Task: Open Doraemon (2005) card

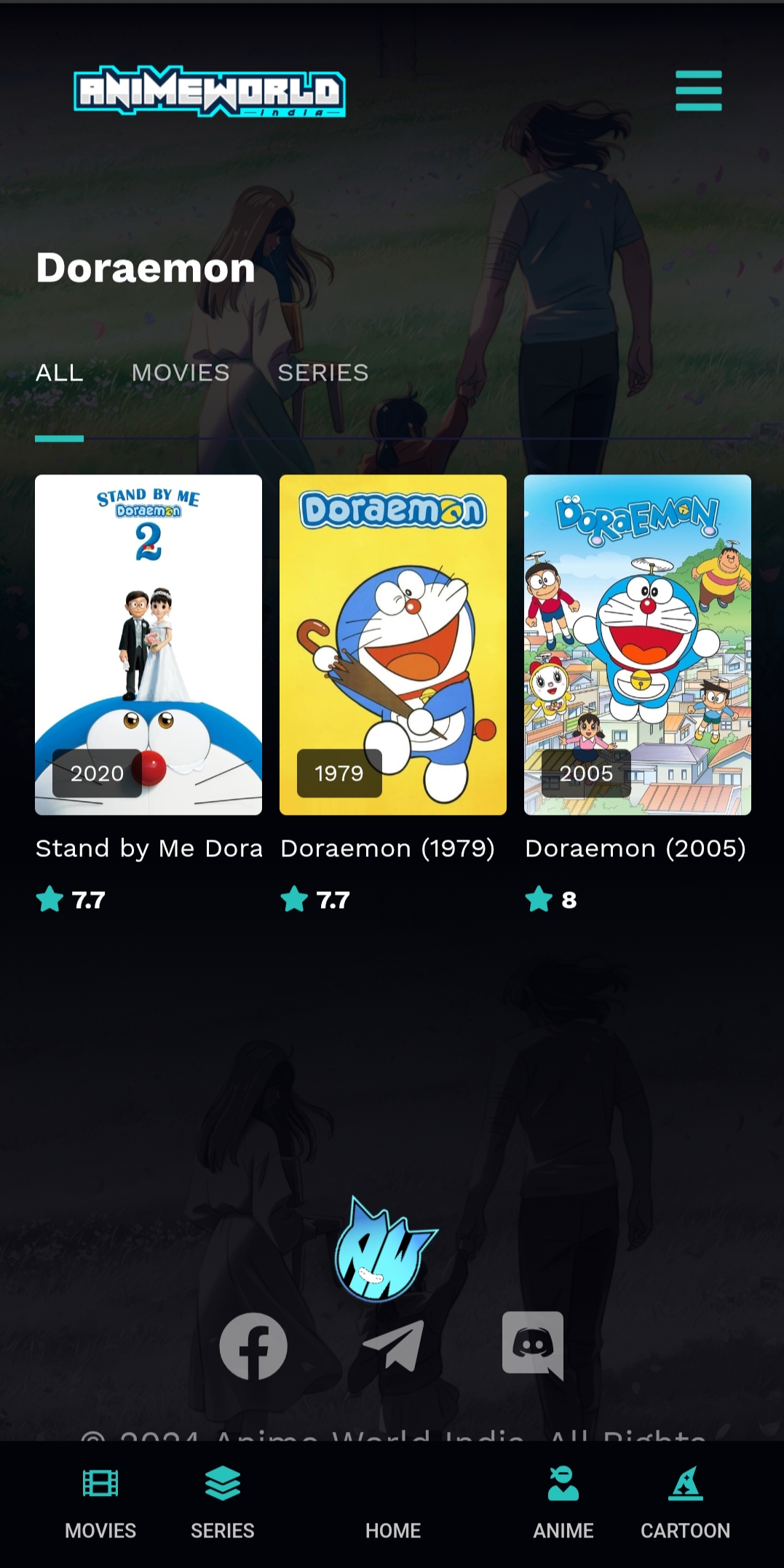Action: tap(638, 645)
